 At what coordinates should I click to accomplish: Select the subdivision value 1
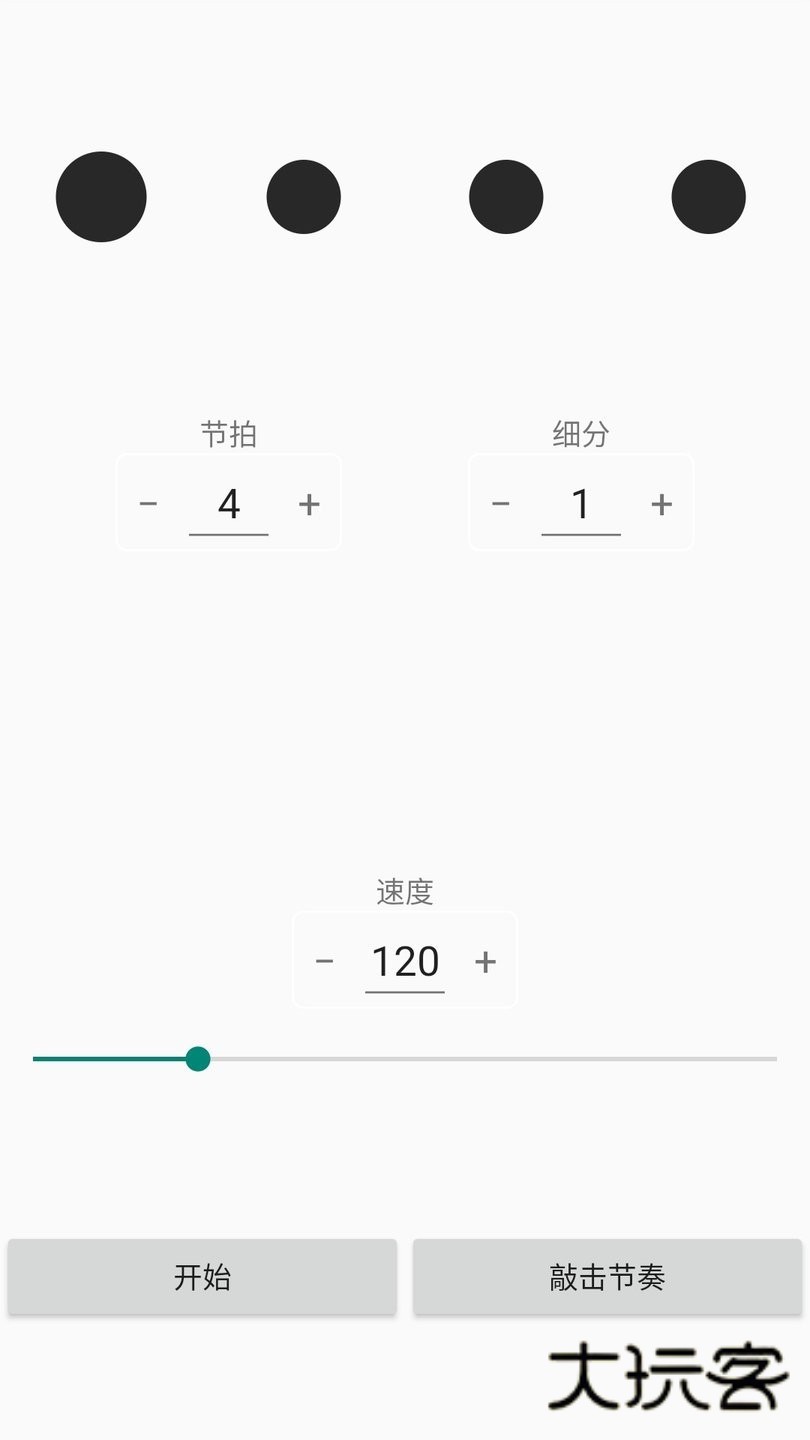point(581,503)
